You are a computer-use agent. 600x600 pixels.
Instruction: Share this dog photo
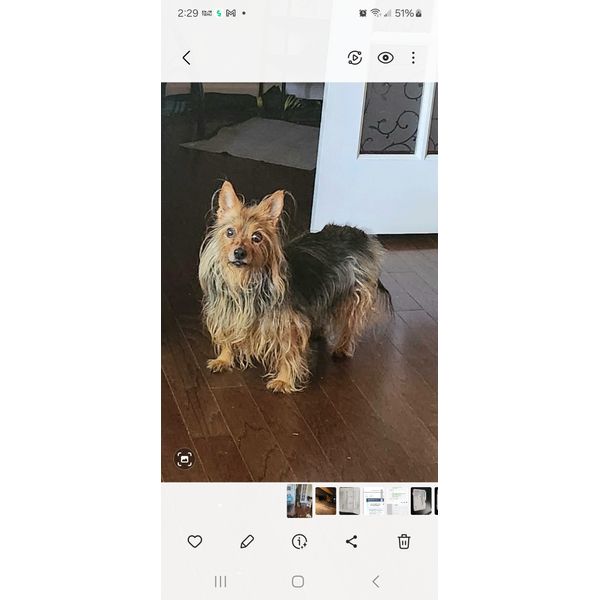[351, 541]
